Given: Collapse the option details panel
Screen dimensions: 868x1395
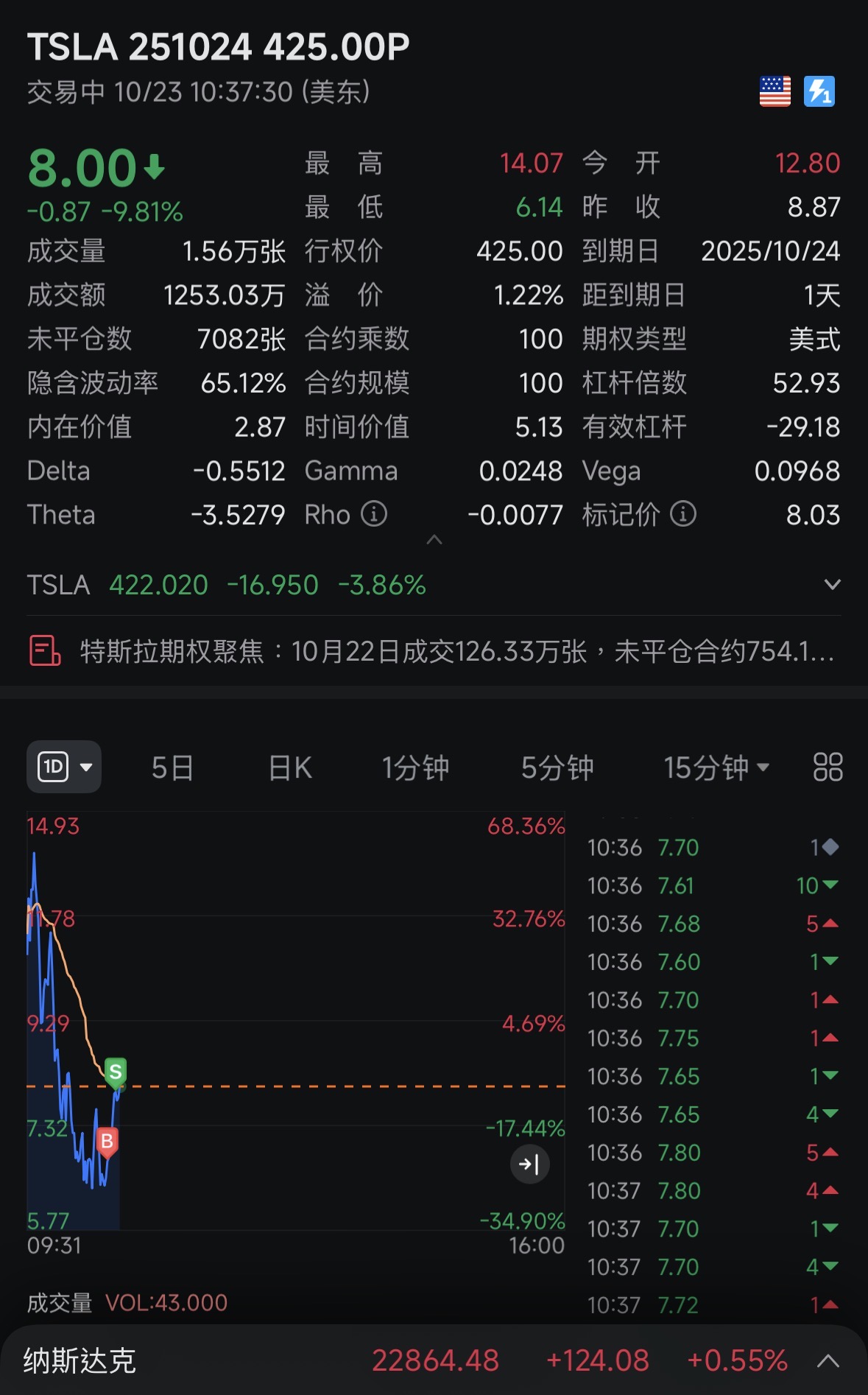Looking at the screenshot, I should 434,540.
